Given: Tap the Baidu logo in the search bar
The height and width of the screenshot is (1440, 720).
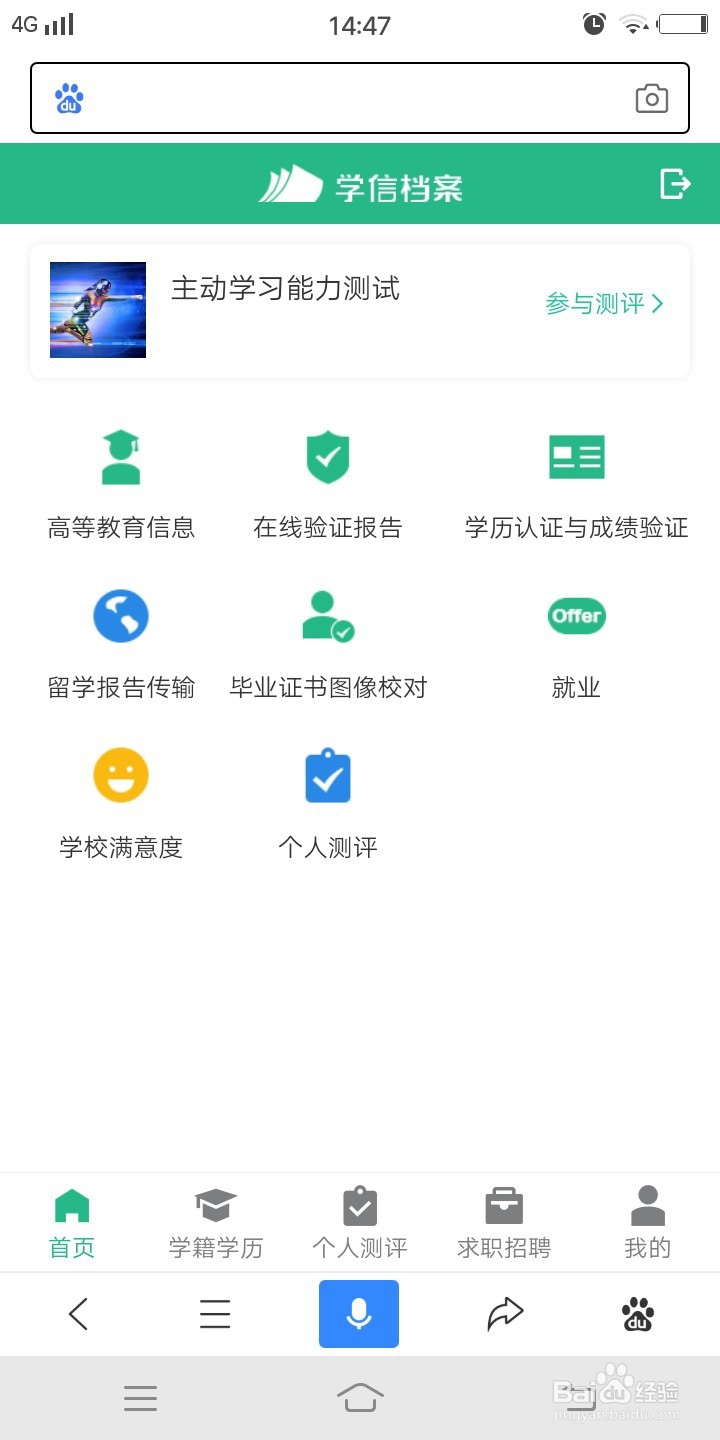Looking at the screenshot, I should 67,98.
